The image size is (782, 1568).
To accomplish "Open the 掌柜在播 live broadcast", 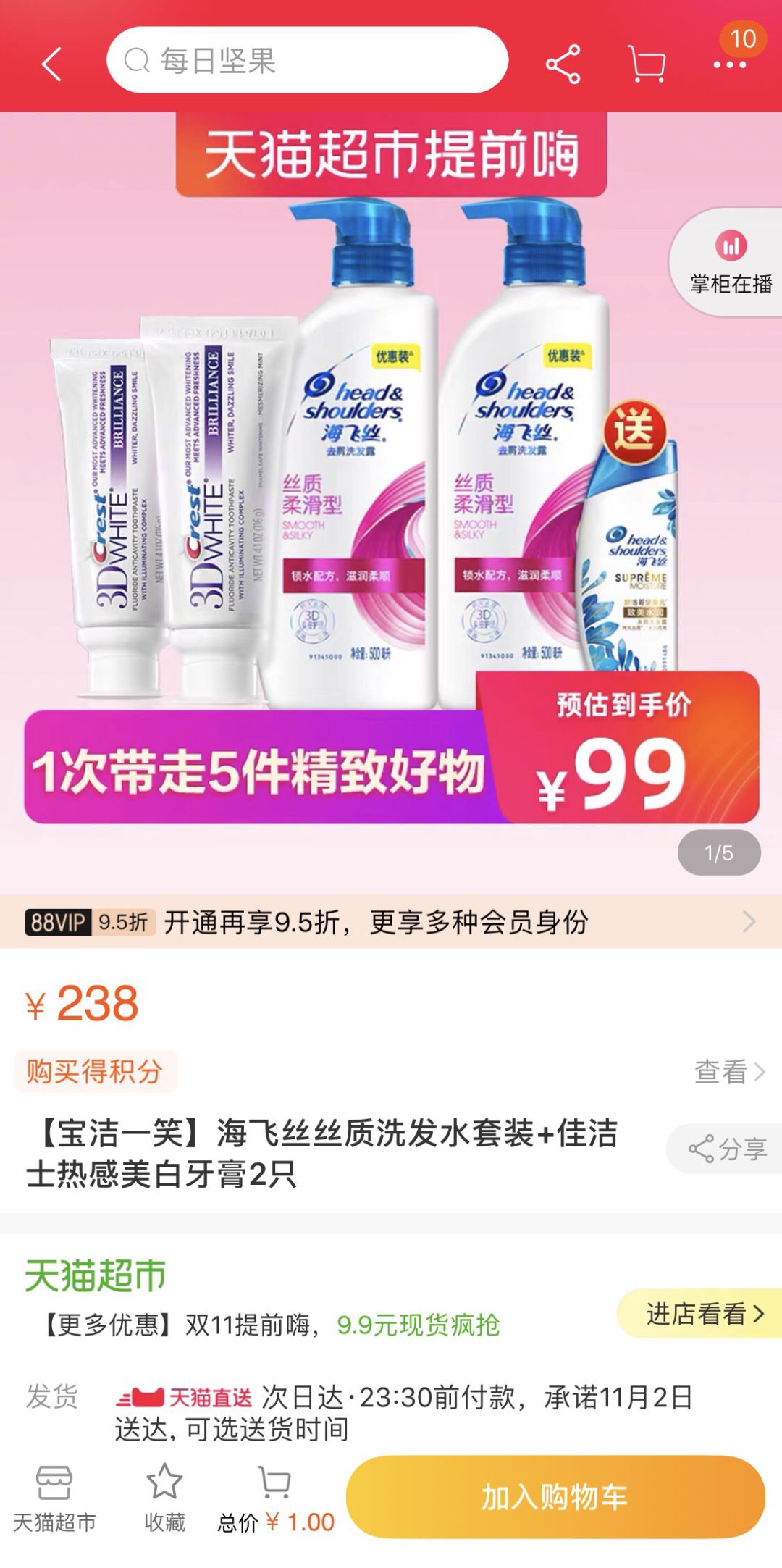I will [x=730, y=262].
